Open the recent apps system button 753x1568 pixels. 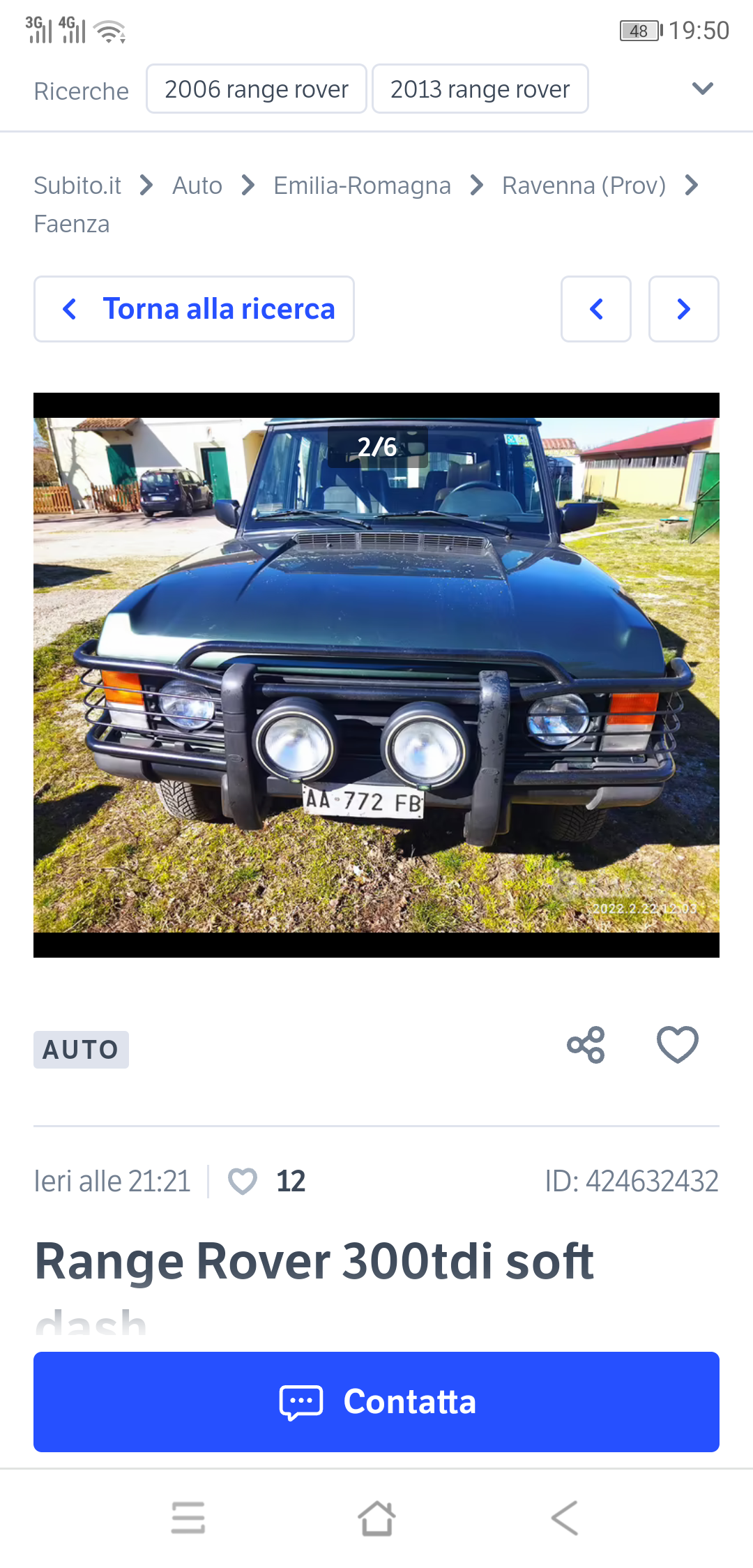coord(188,1518)
